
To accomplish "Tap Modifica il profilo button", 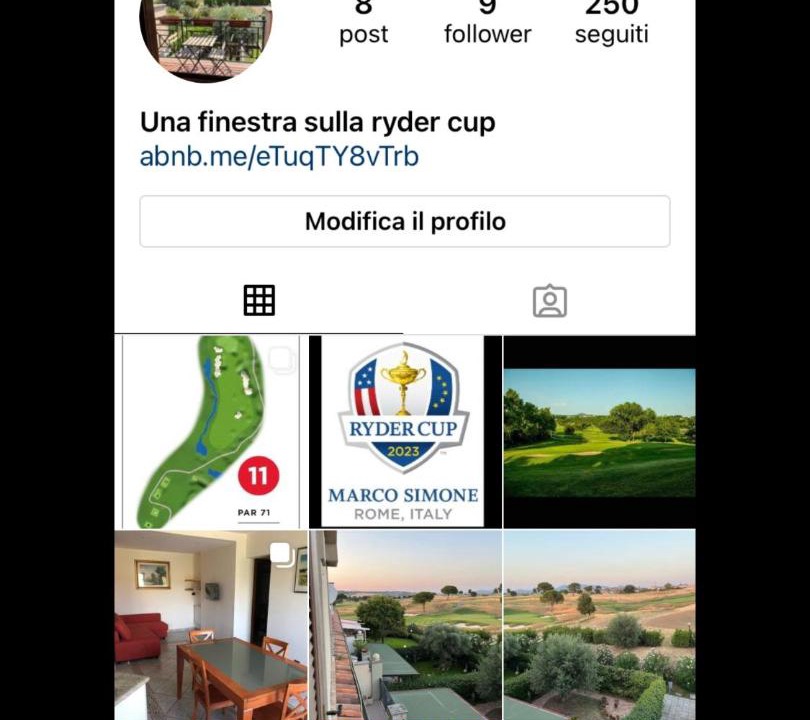I will [x=404, y=221].
